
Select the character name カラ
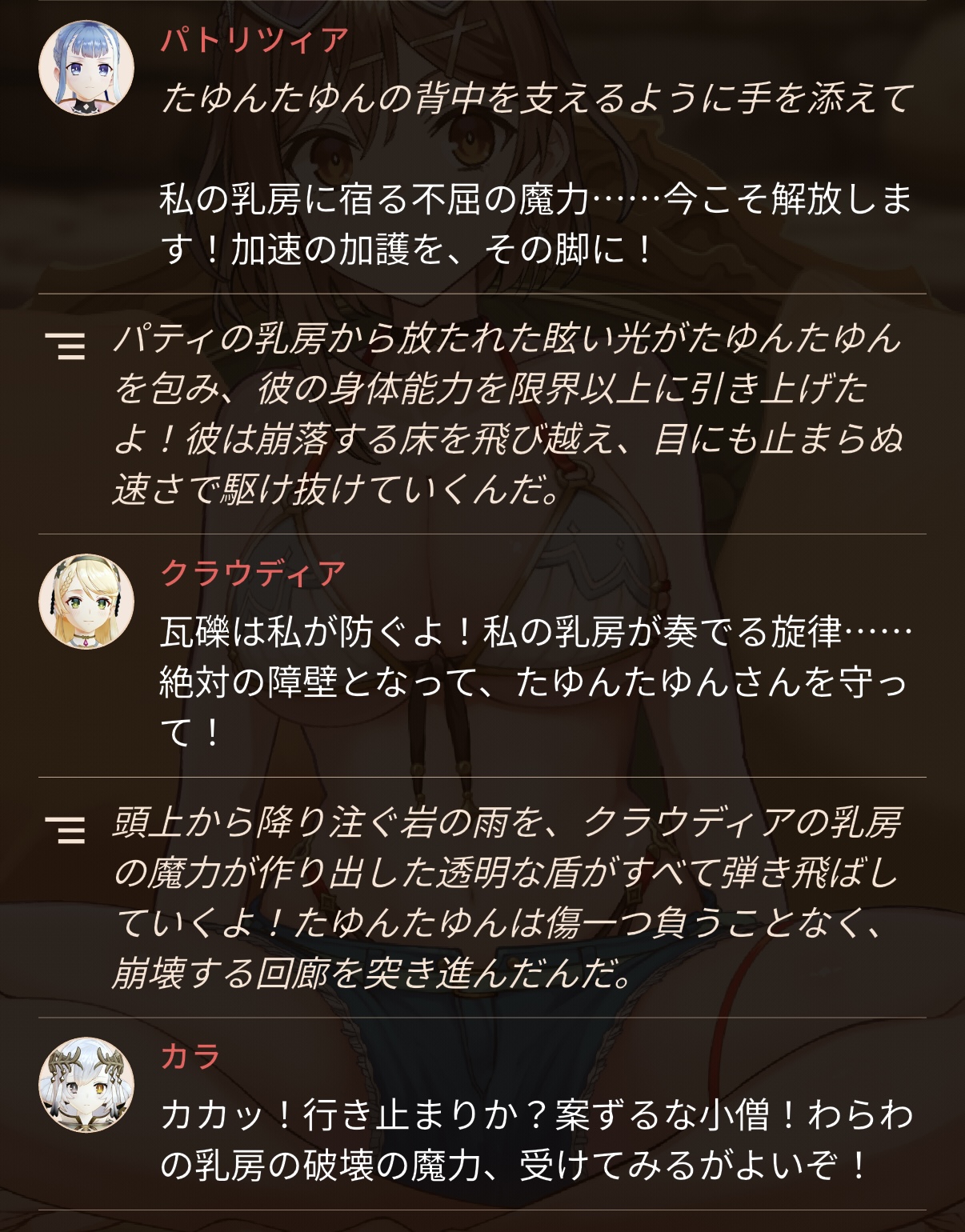[190, 1056]
